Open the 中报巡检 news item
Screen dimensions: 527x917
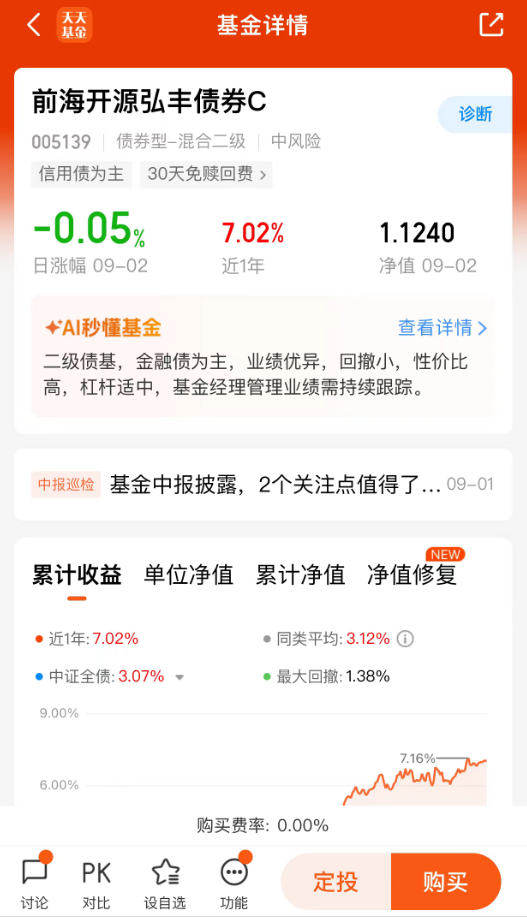click(263, 484)
